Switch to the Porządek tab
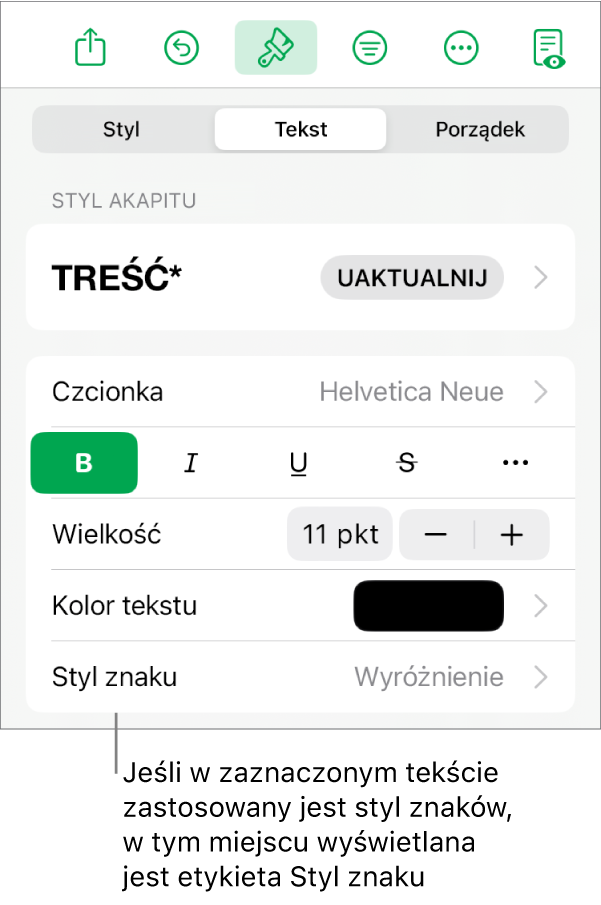601x905 pixels. pyautogui.click(x=480, y=129)
